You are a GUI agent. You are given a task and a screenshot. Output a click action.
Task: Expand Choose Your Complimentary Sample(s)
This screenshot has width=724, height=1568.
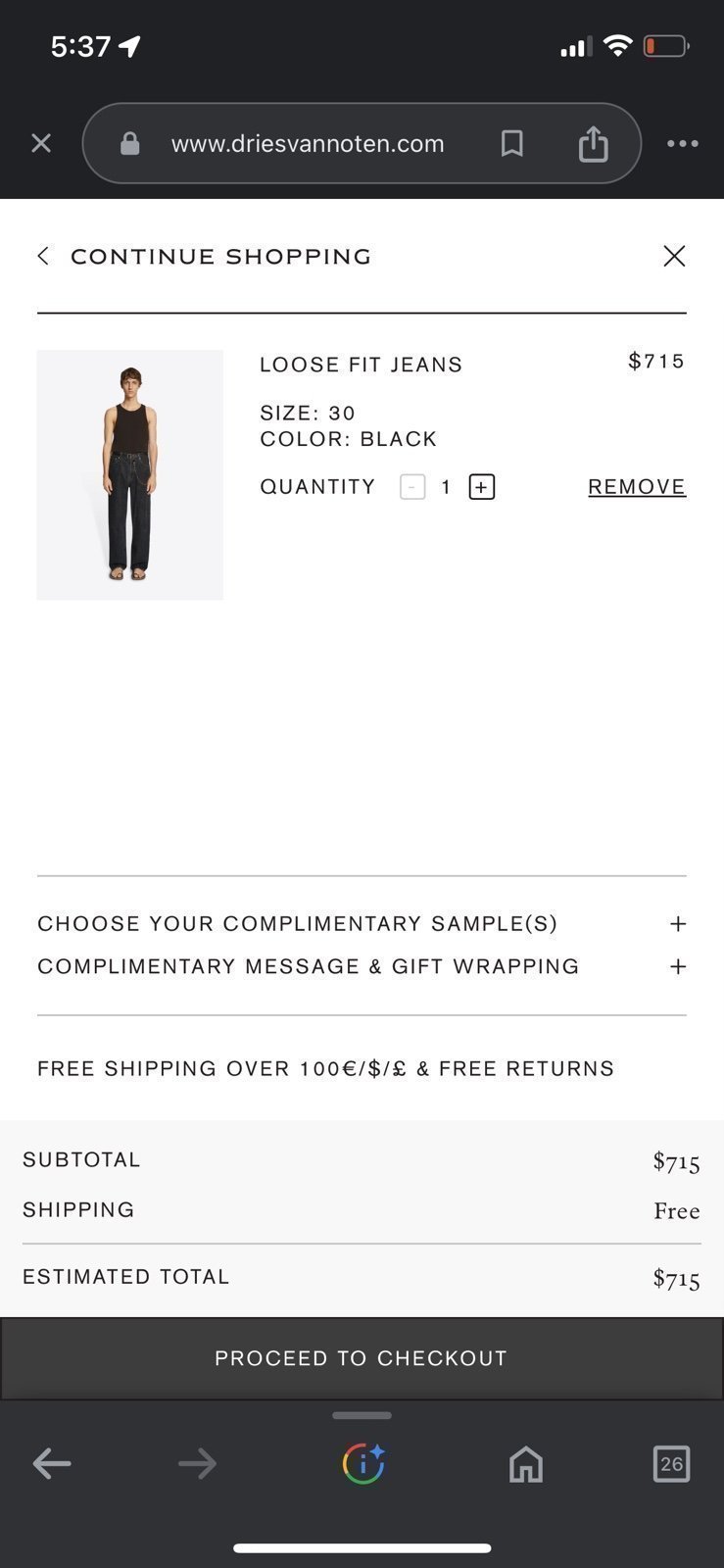[x=362, y=924]
